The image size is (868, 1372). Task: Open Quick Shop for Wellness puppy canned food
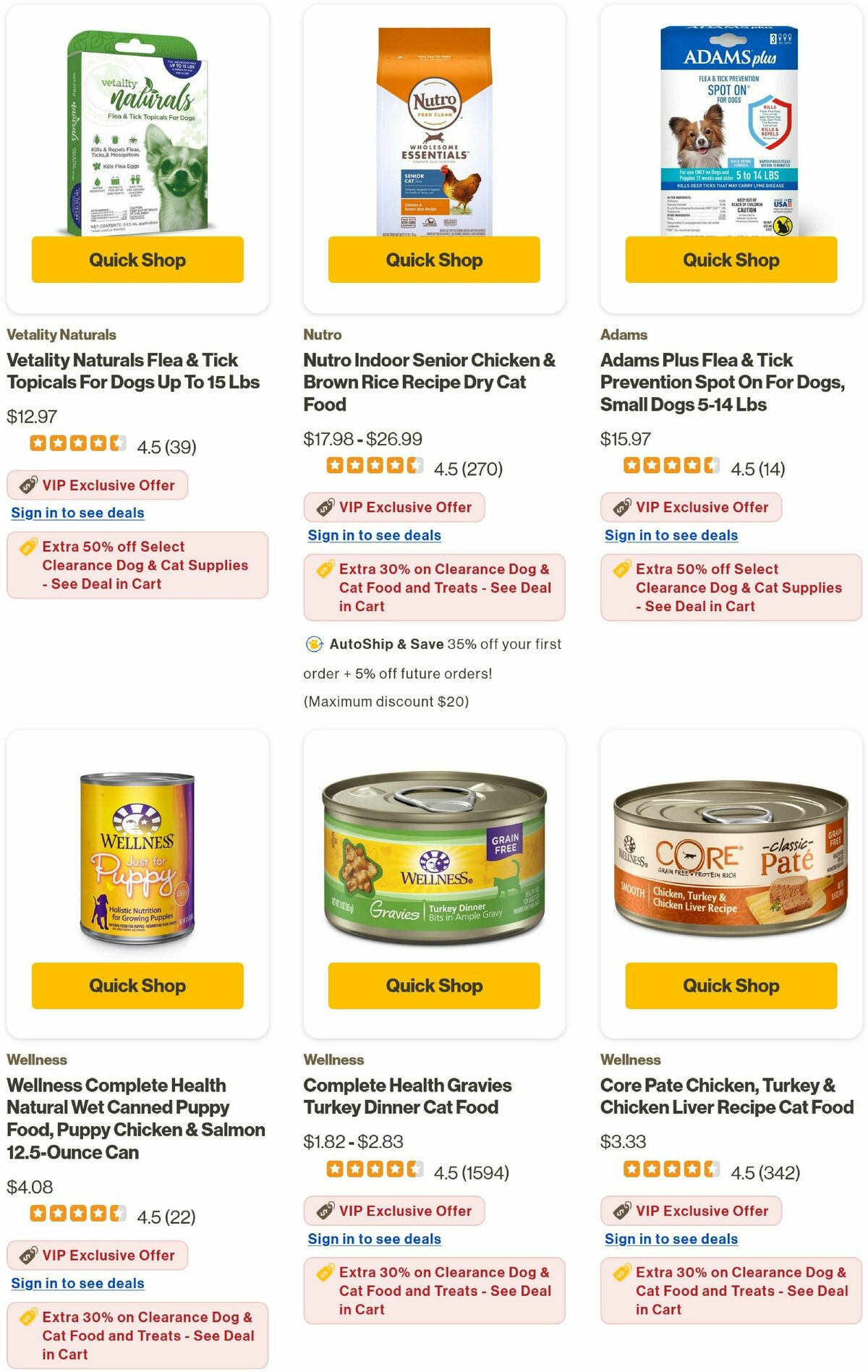pos(137,985)
